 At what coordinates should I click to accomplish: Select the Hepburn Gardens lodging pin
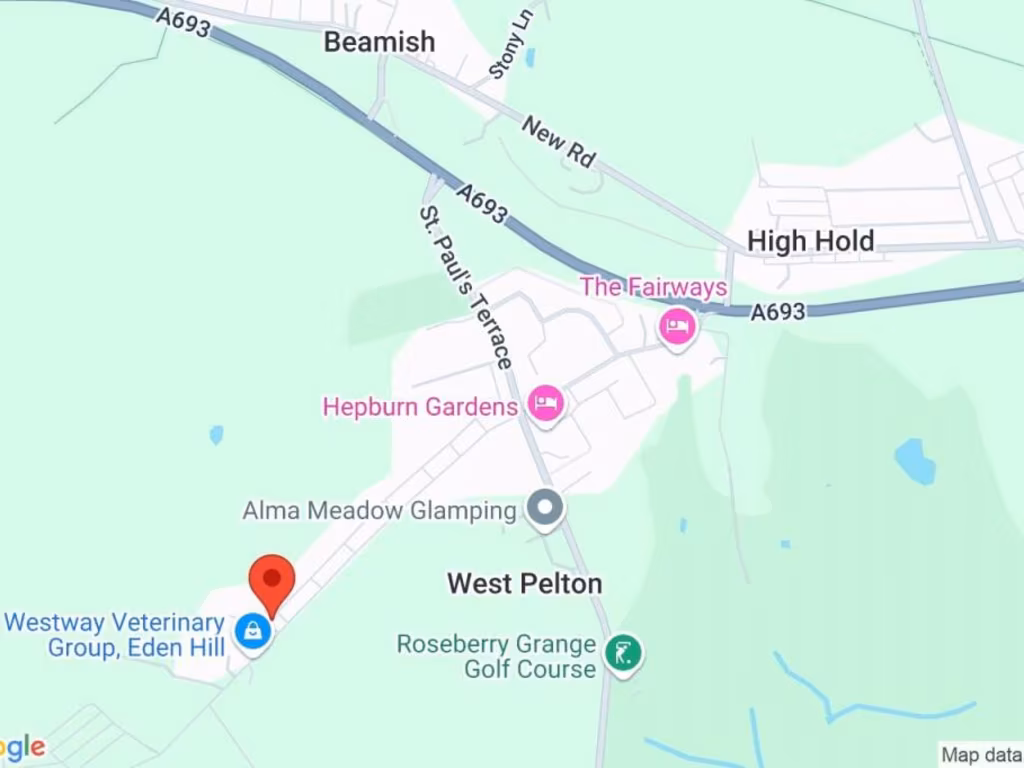pyautogui.click(x=545, y=404)
